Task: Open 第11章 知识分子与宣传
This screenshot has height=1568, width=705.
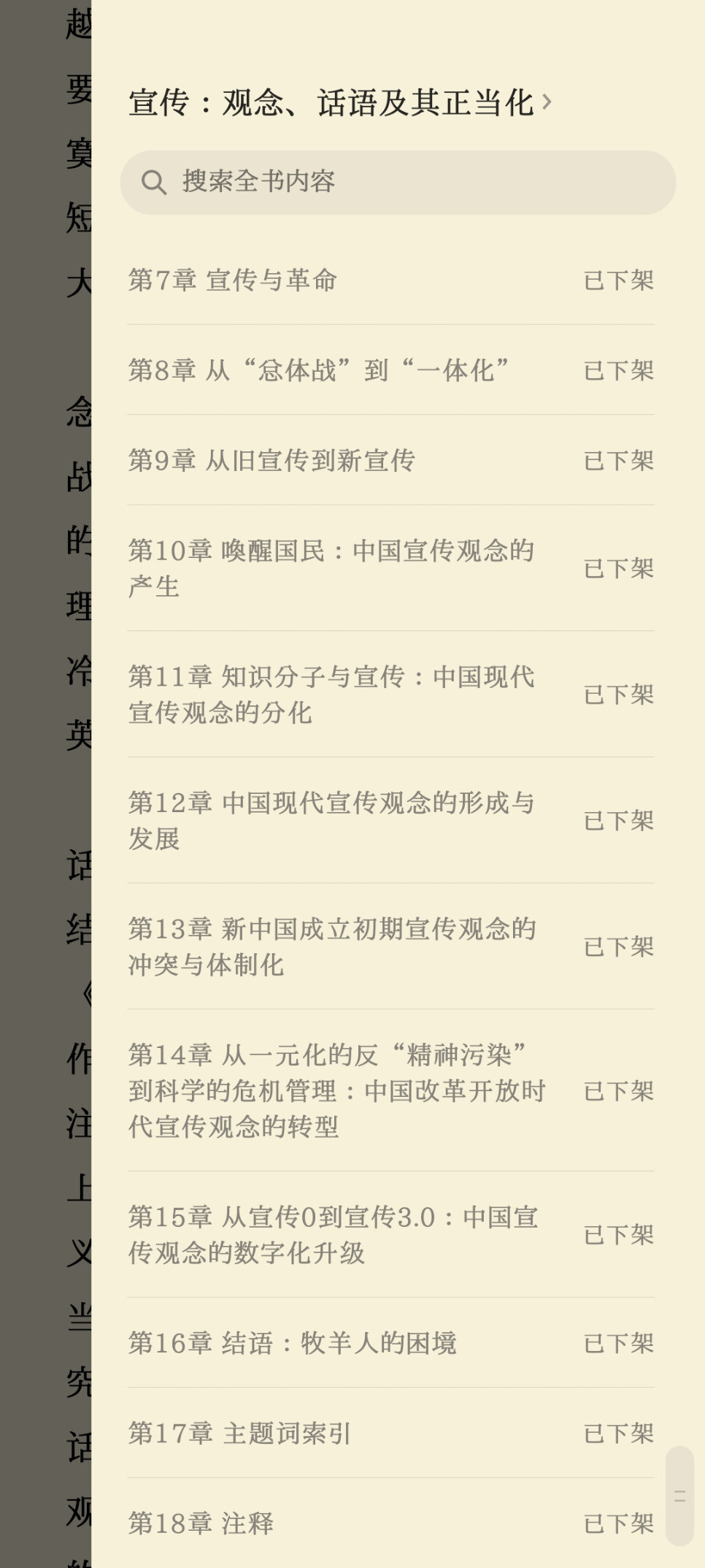Action: click(x=390, y=695)
